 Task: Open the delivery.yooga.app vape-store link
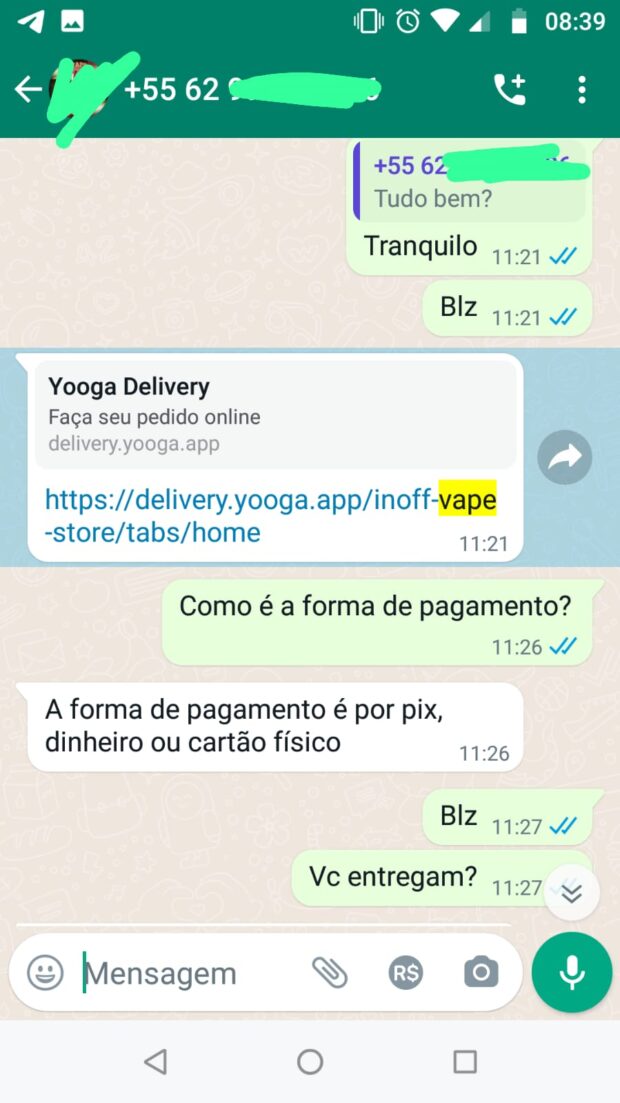(x=270, y=515)
